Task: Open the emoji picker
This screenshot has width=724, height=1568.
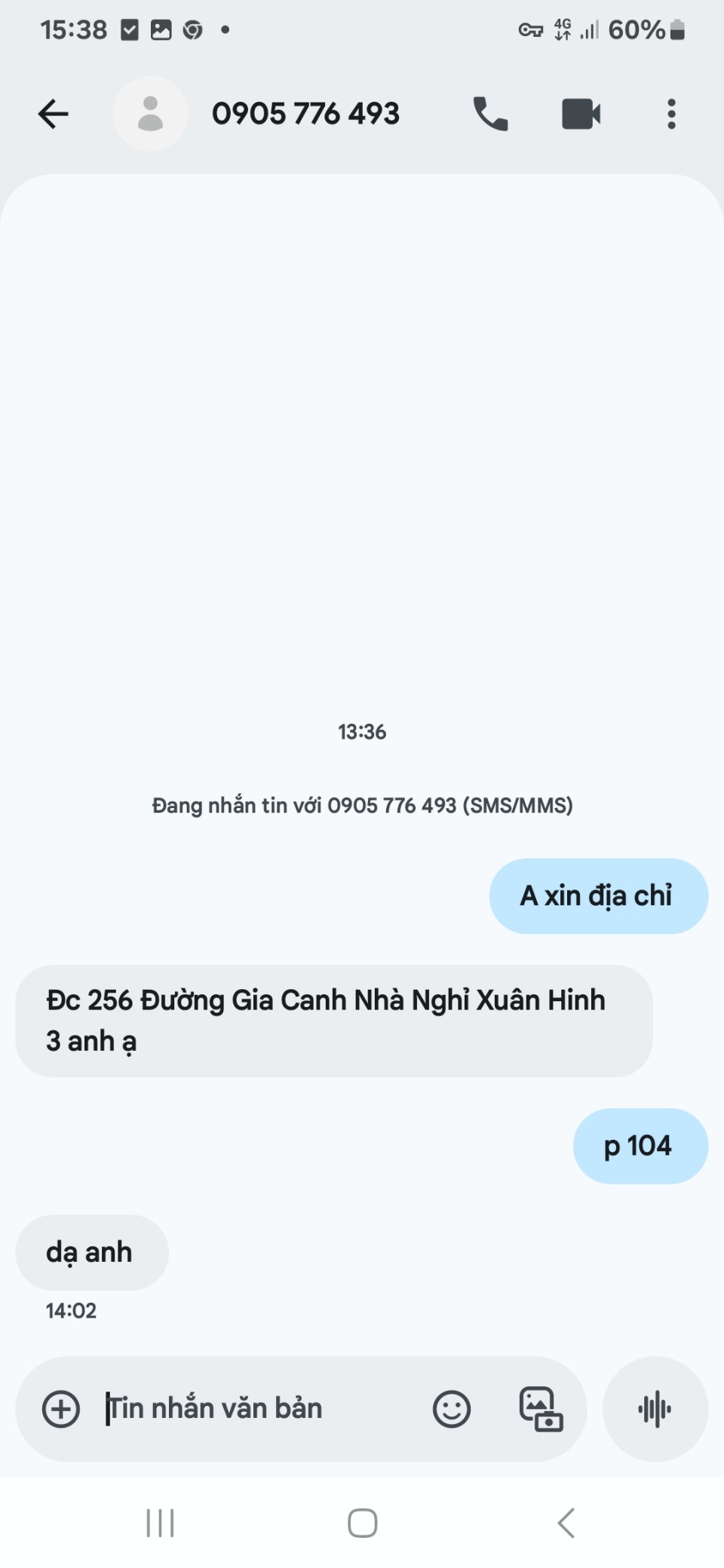Action: point(452,1409)
